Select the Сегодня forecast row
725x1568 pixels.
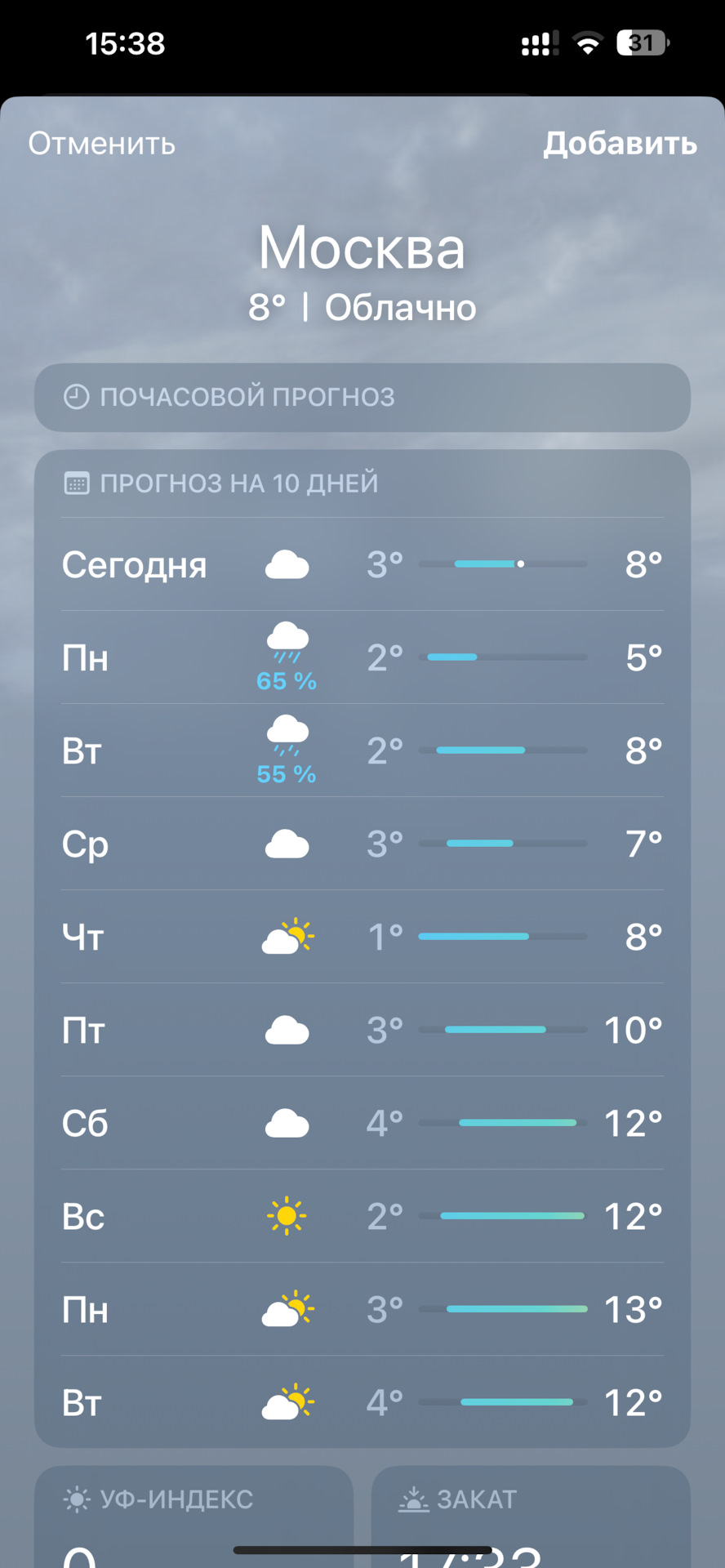click(x=362, y=564)
